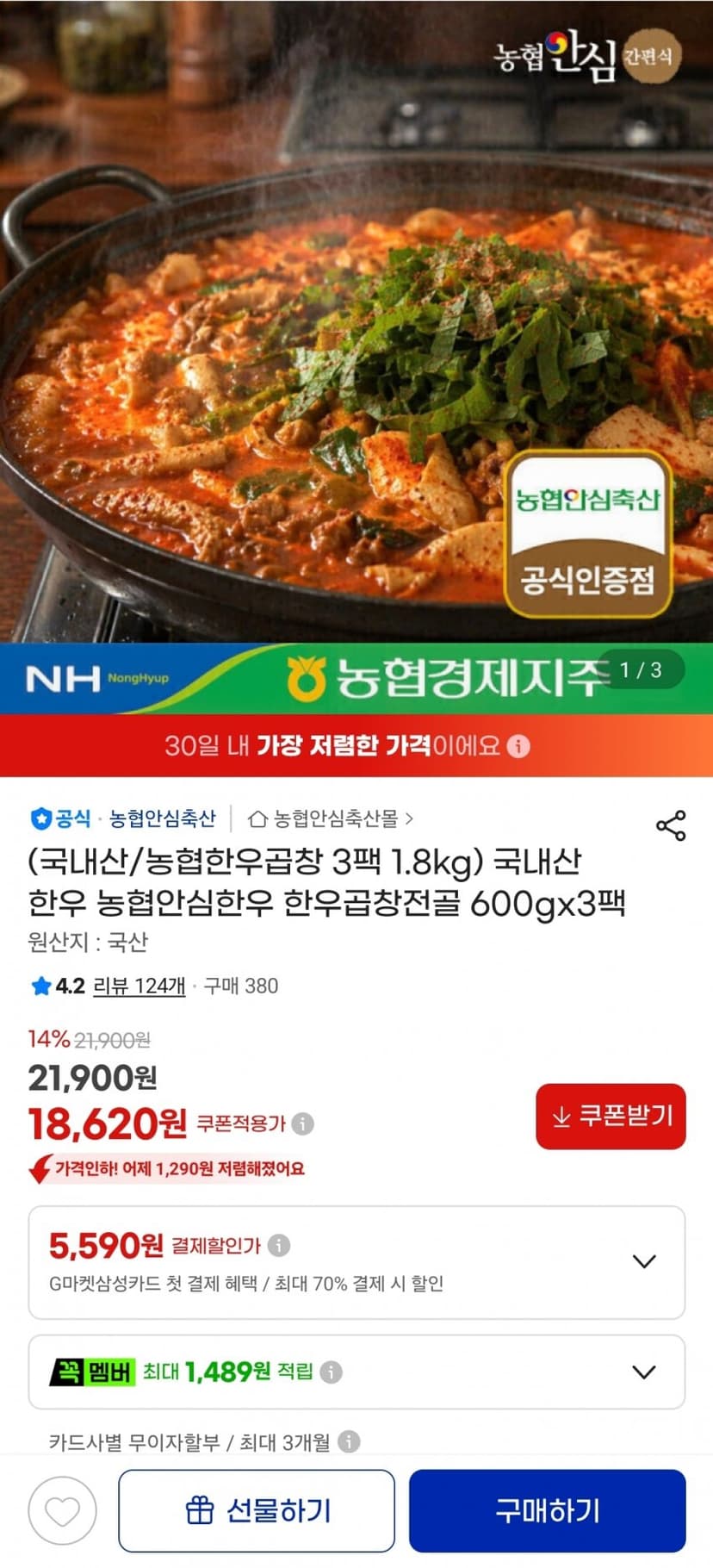Show info on 30일 내 가장 저렴한 가격
The width and height of the screenshot is (713, 1568).
(518, 746)
